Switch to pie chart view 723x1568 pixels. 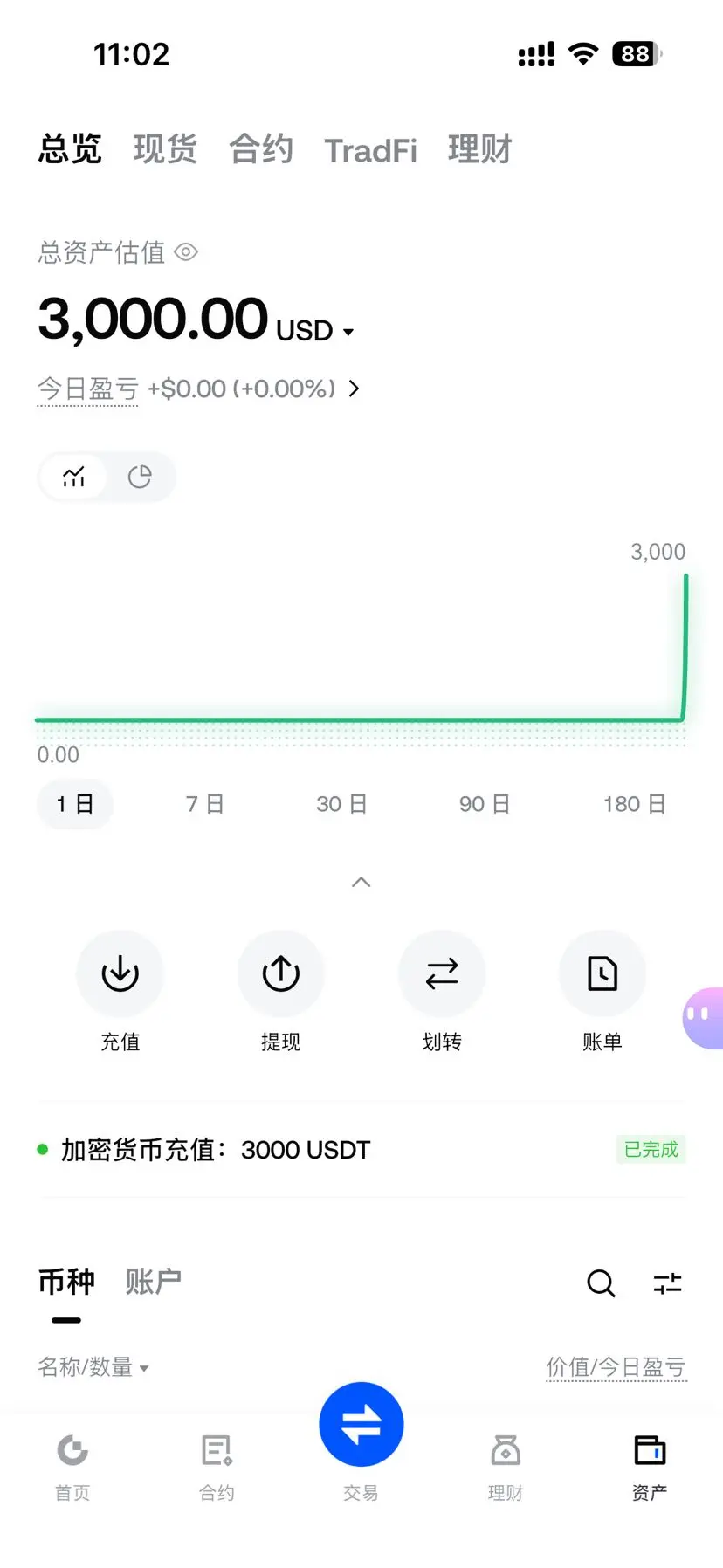point(140,477)
